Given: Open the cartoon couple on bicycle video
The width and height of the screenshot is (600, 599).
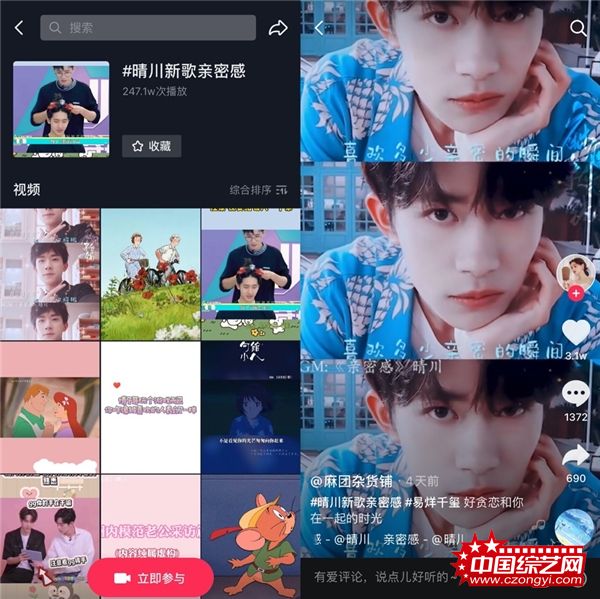Looking at the screenshot, I should pos(150,273).
